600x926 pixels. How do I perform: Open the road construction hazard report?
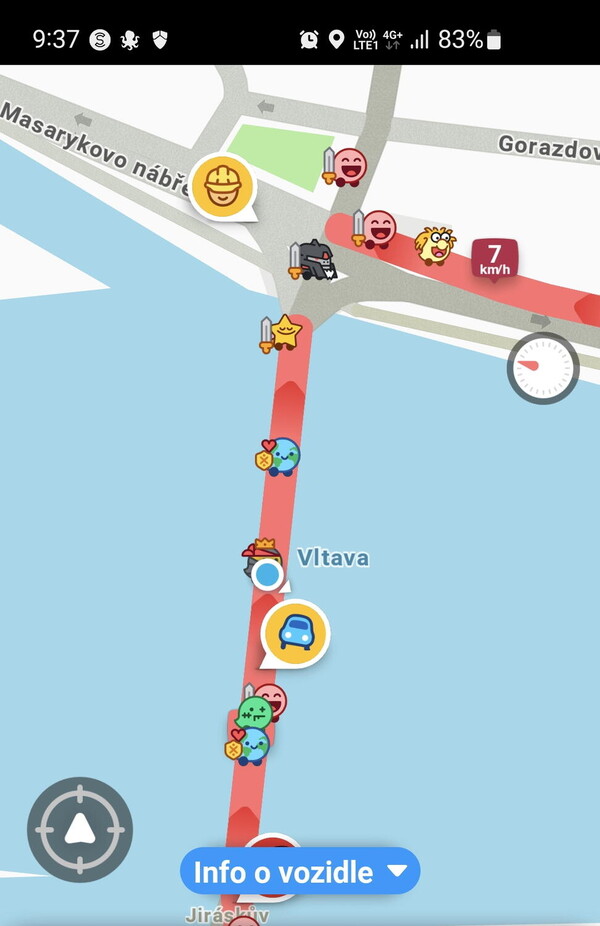point(221,186)
